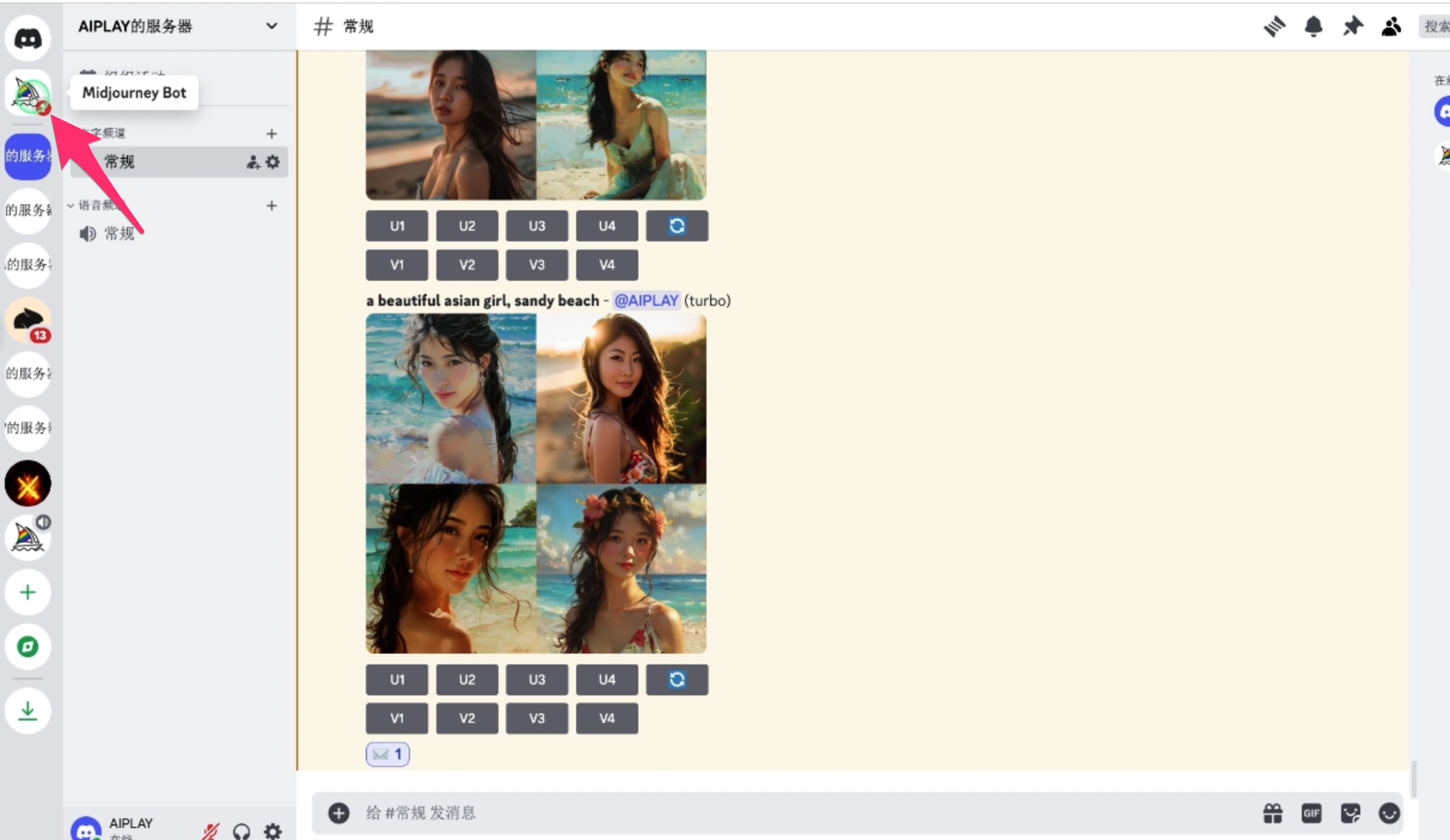Open the attachment plus button
Viewport: 1450px width, 840px height.
tap(338, 813)
